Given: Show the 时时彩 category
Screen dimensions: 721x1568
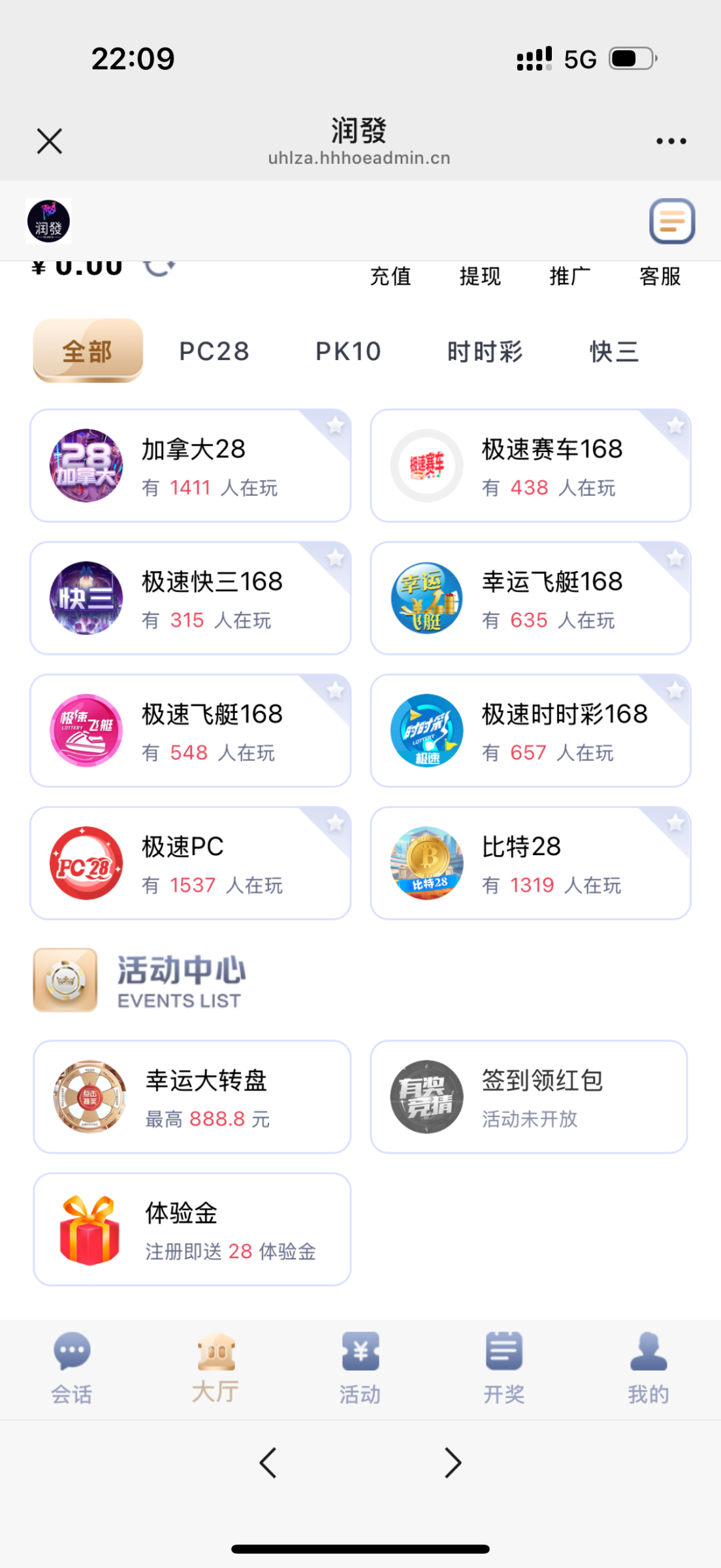Looking at the screenshot, I should click(x=485, y=351).
